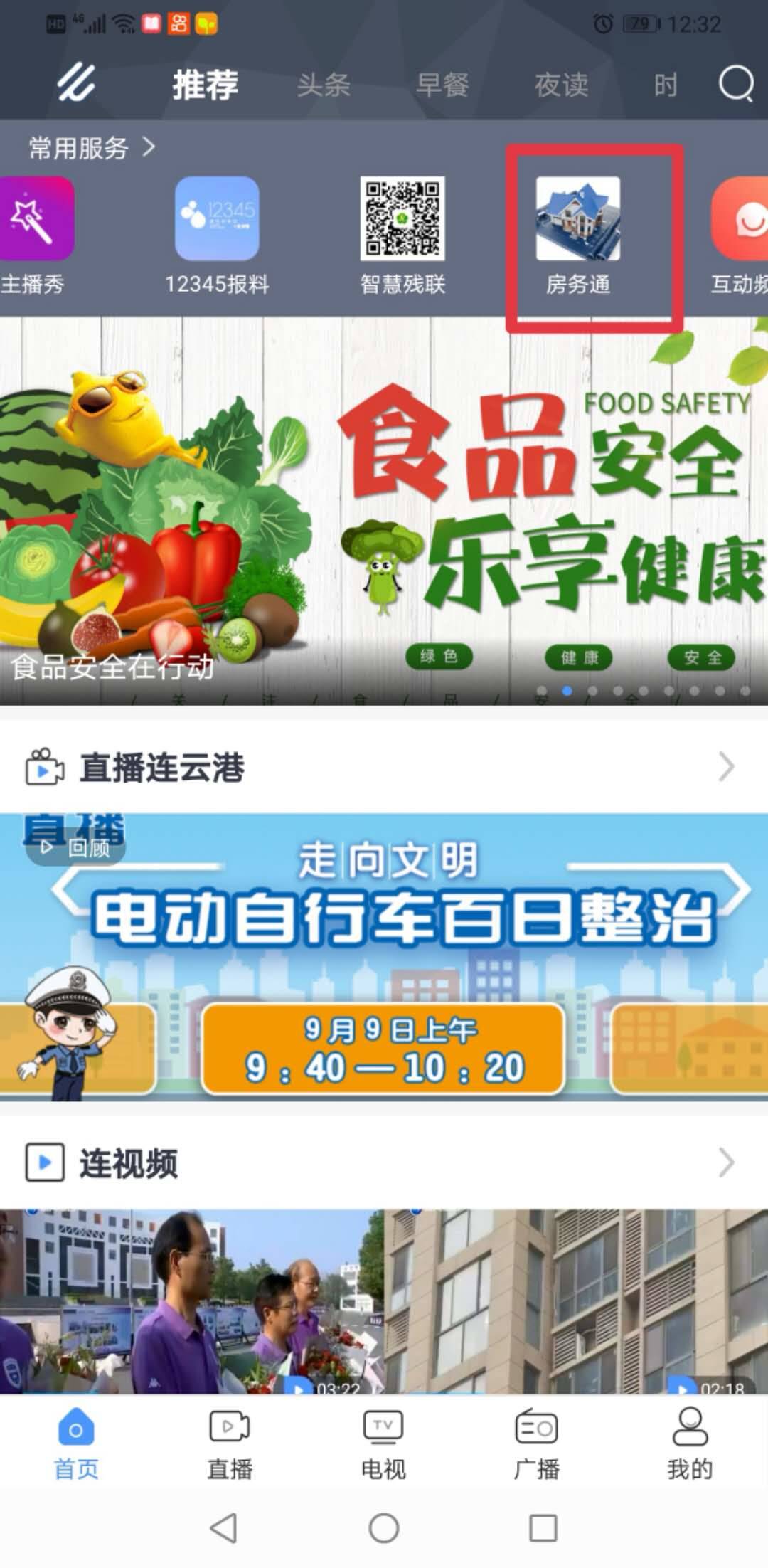Play the 02:18 building video
The width and height of the screenshot is (768, 1568).
pyautogui.click(x=576, y=1302)
